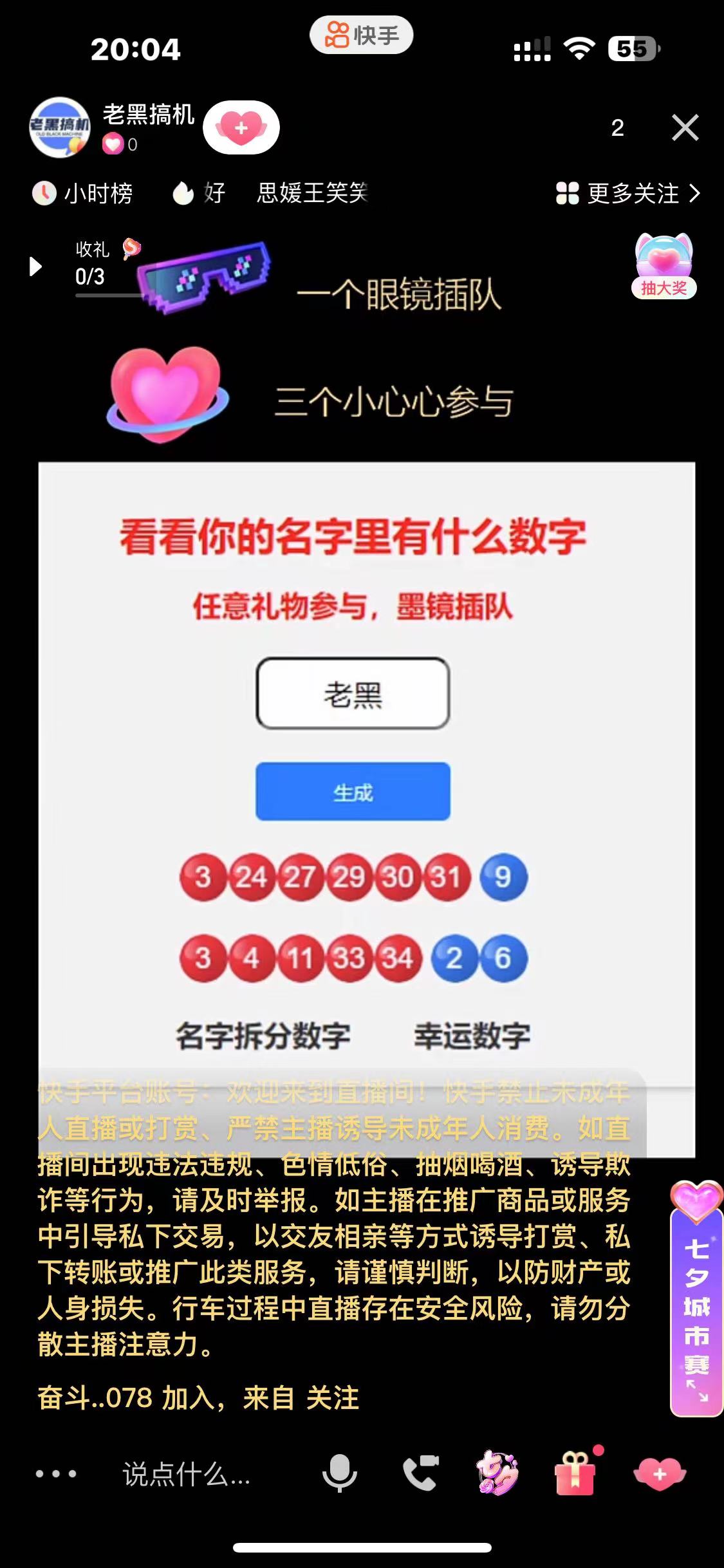The width and height of the screenshot is (724, 1568).
Task: Tap the 老黑搞机 streamer avatar
Action: click(x=60, y=126)
